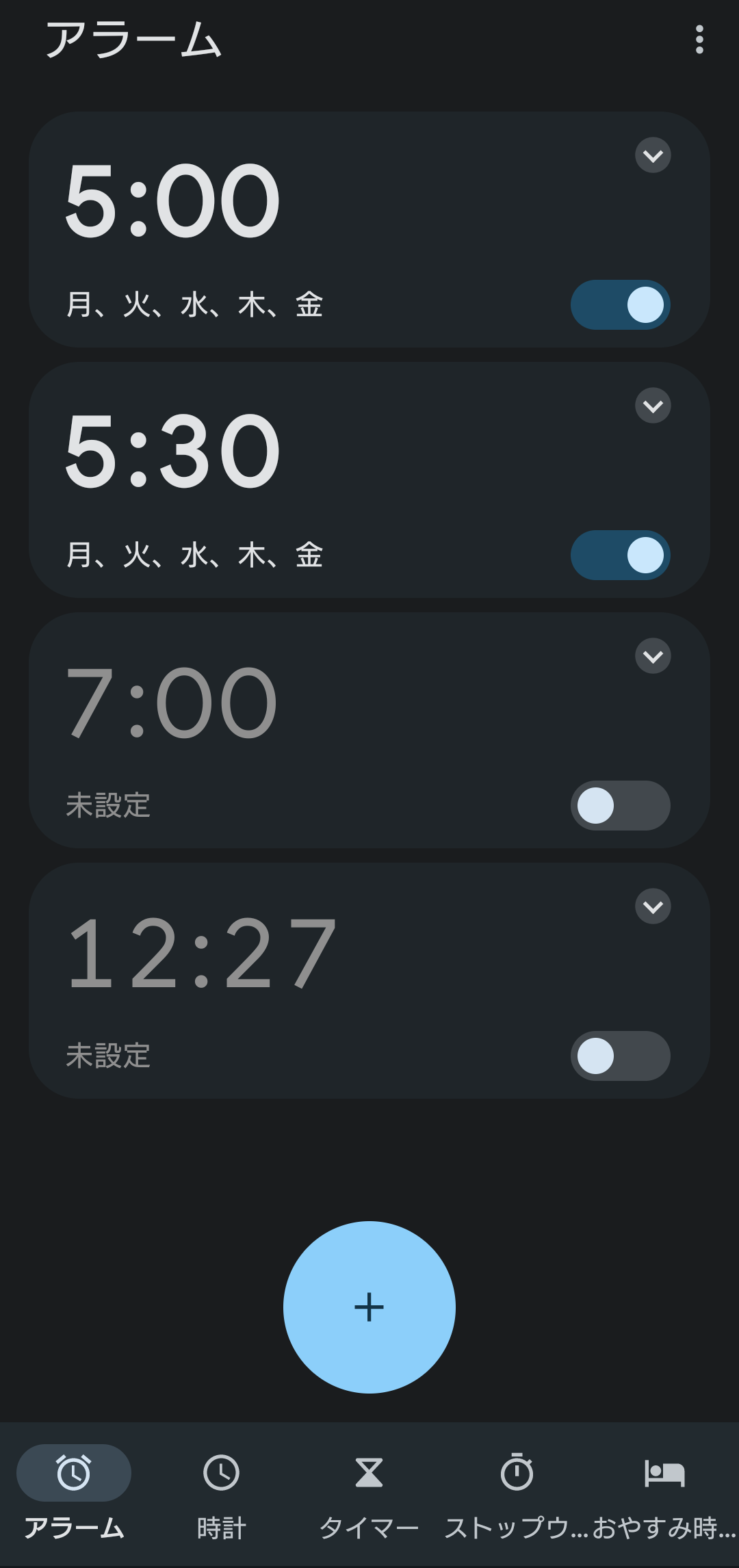Expand the 5:30 alarm card

click(x=653, y=406)
